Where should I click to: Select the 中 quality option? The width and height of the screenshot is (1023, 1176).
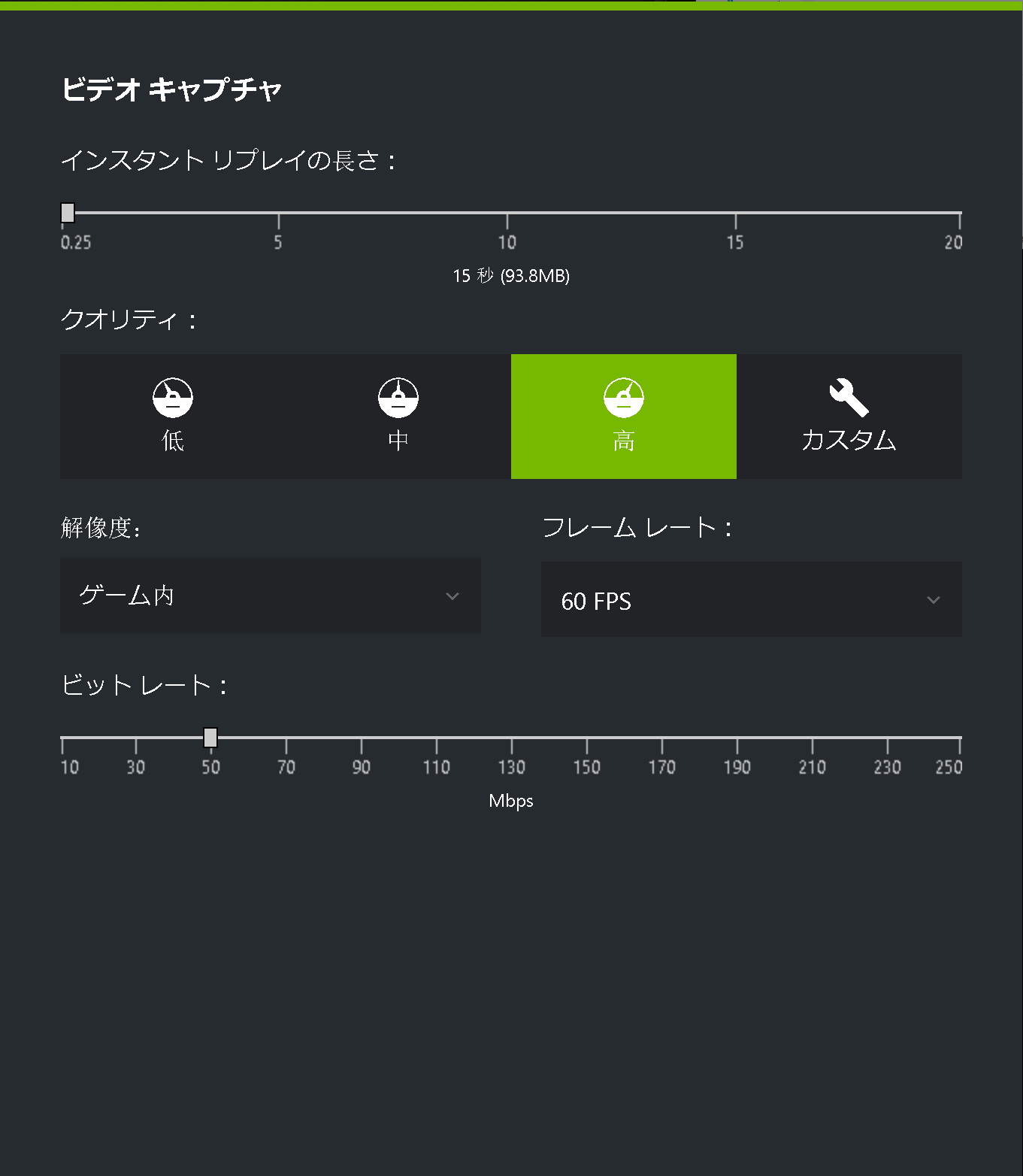[x=398, y=417]
